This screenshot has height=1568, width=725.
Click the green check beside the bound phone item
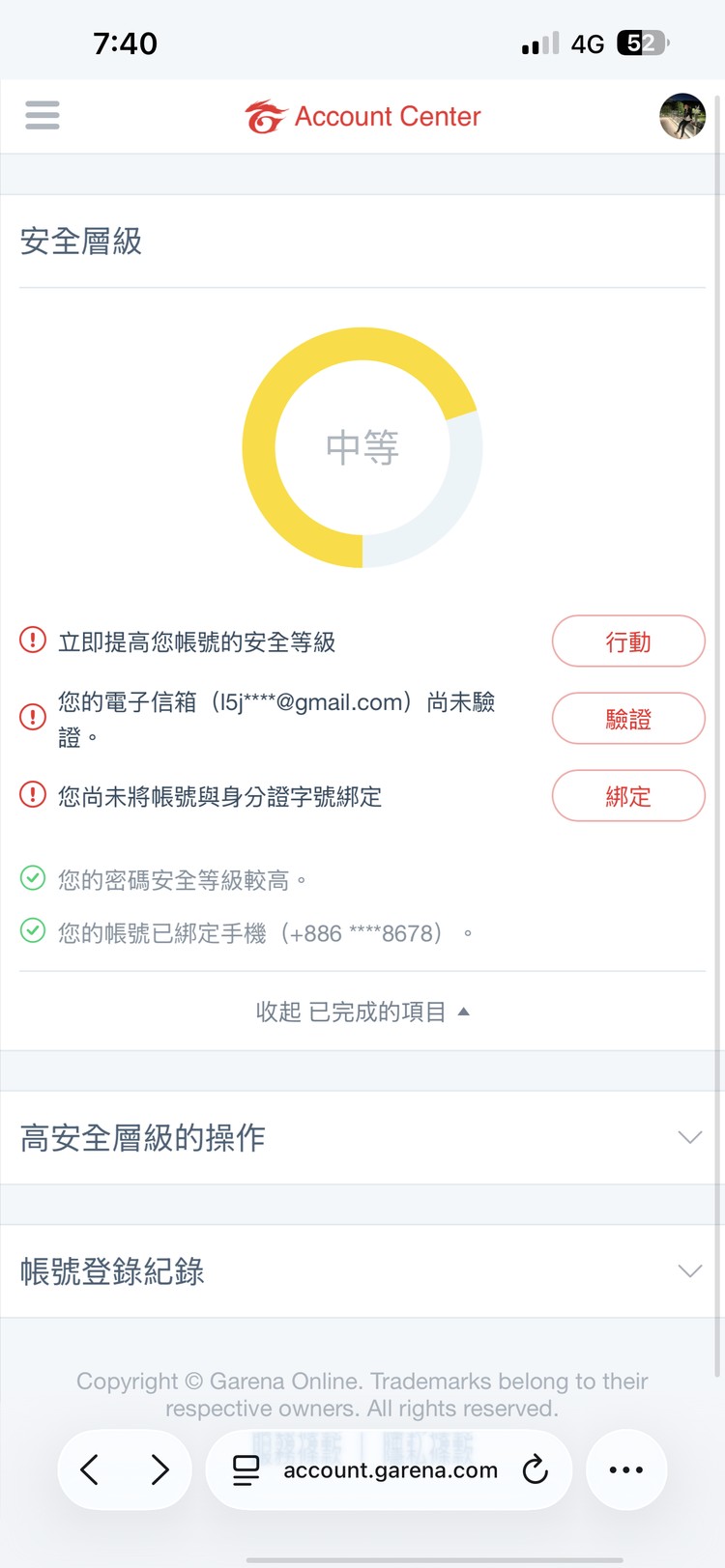pos(32,932)
